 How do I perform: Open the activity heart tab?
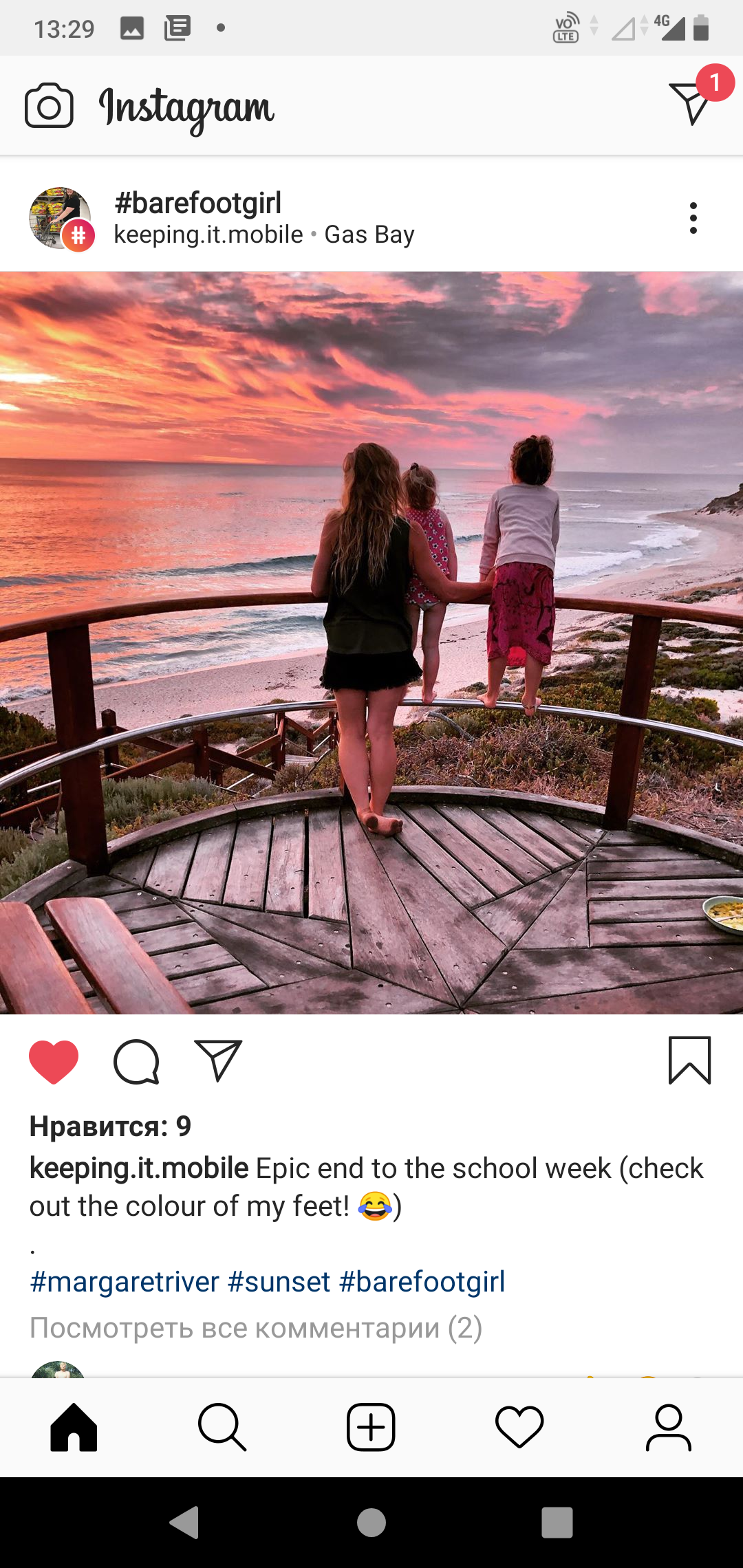click(519, 1427)
